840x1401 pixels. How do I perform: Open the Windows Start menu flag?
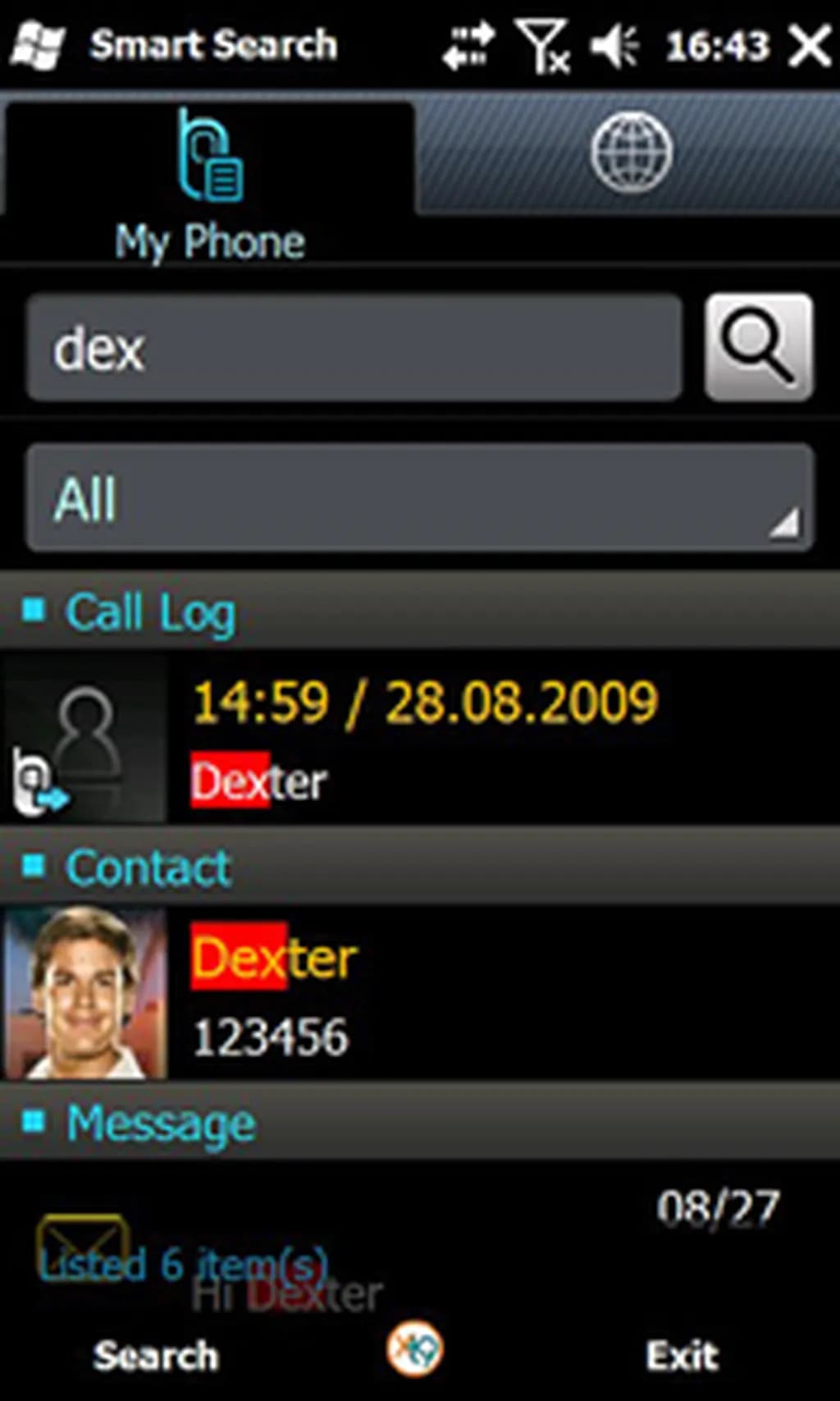click(38, 46)
